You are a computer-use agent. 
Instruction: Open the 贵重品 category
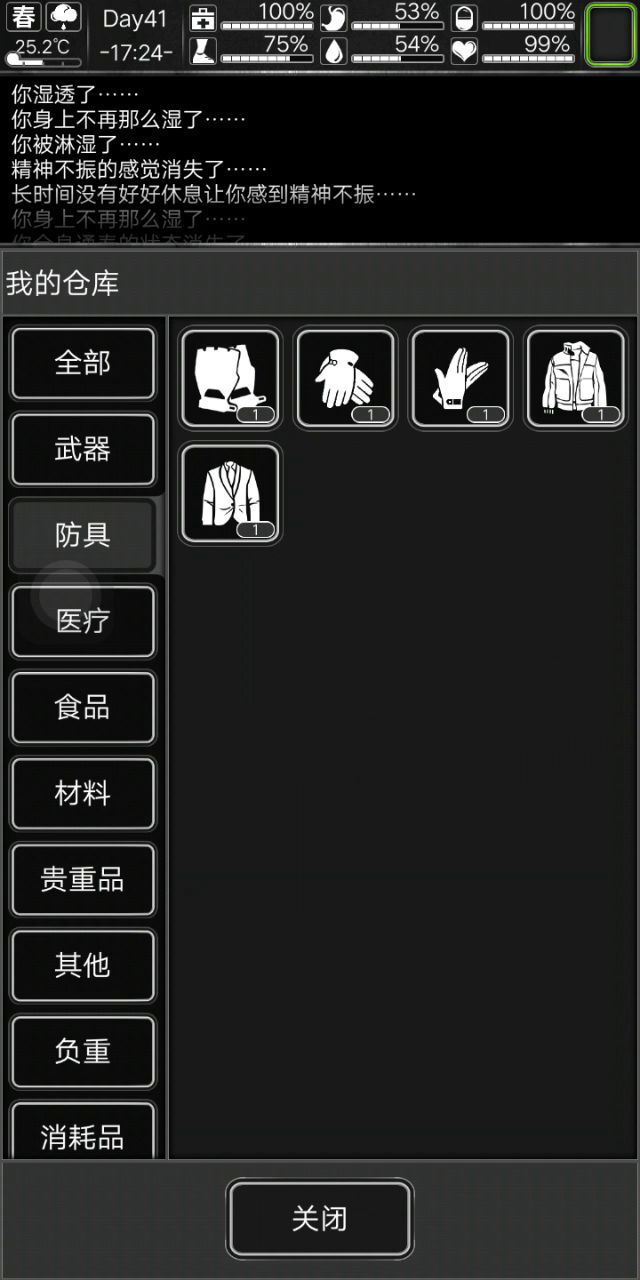83,879
